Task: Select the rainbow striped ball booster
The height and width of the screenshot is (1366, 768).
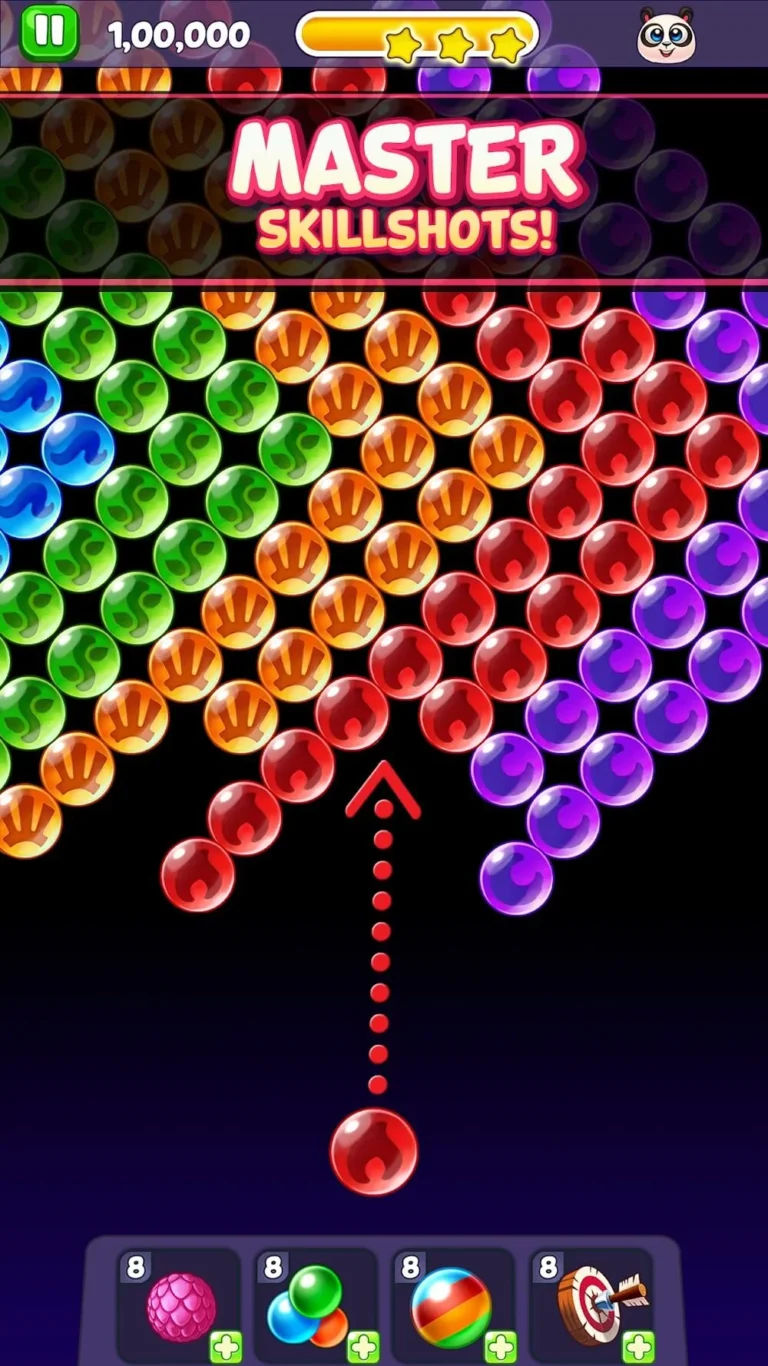Action: tap(452, 1307)
